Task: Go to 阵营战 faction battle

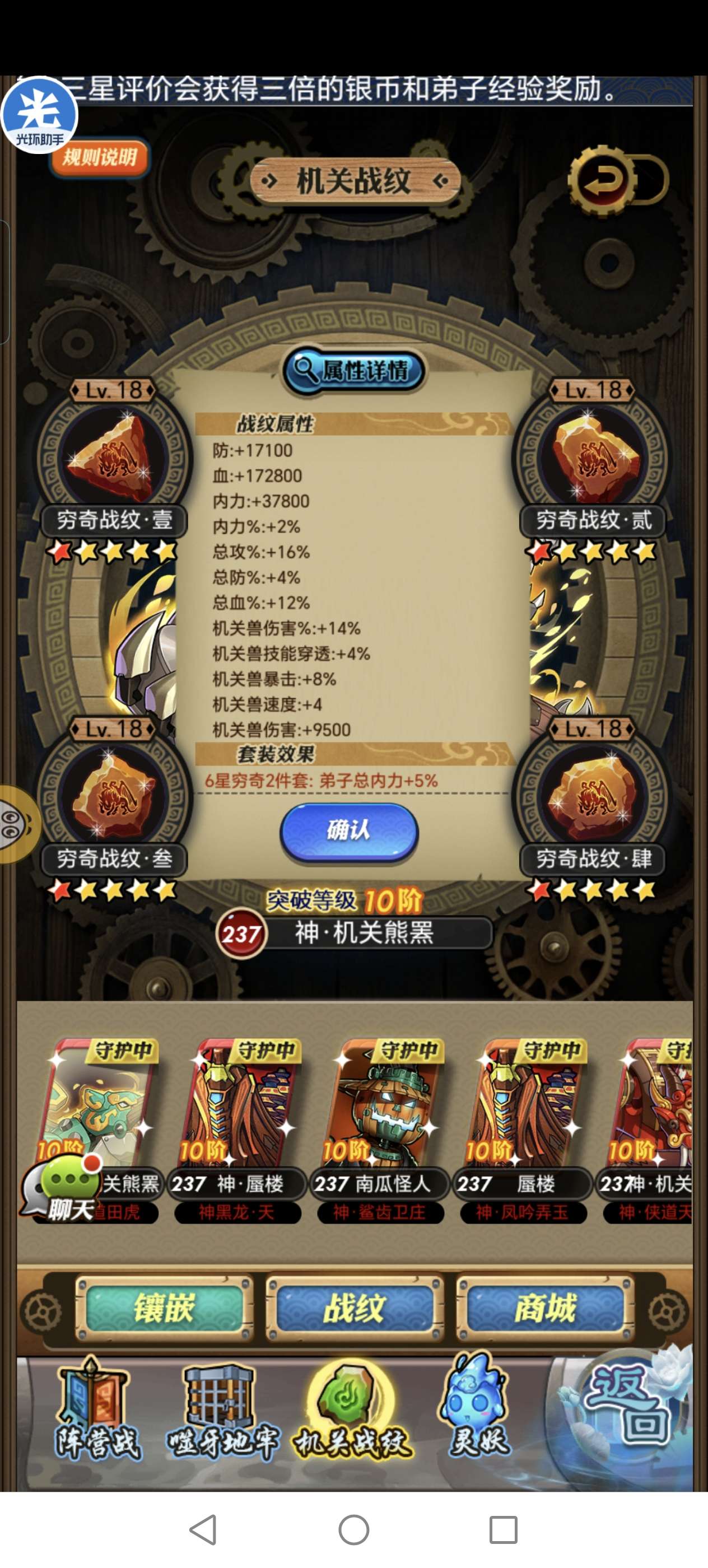Action: pos(96,1412)
